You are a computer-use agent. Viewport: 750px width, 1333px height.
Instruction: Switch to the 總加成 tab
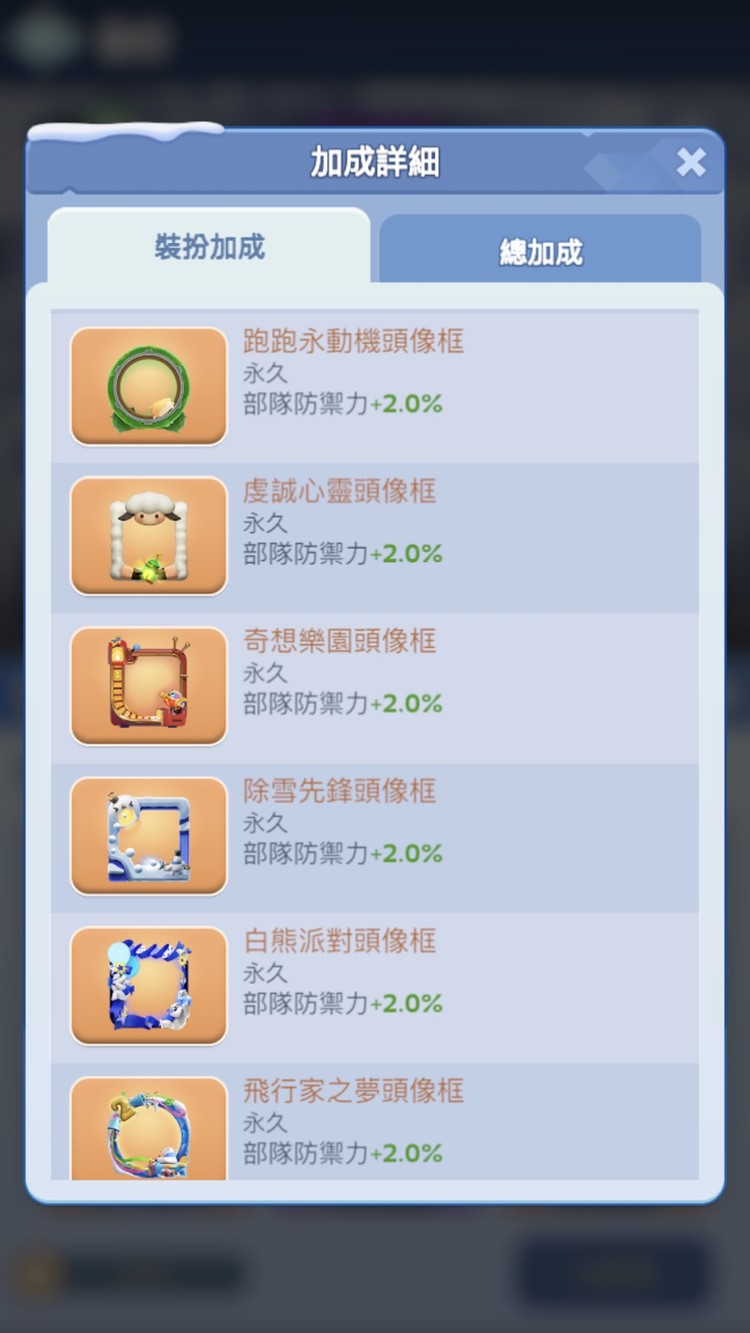pos(540,251)
